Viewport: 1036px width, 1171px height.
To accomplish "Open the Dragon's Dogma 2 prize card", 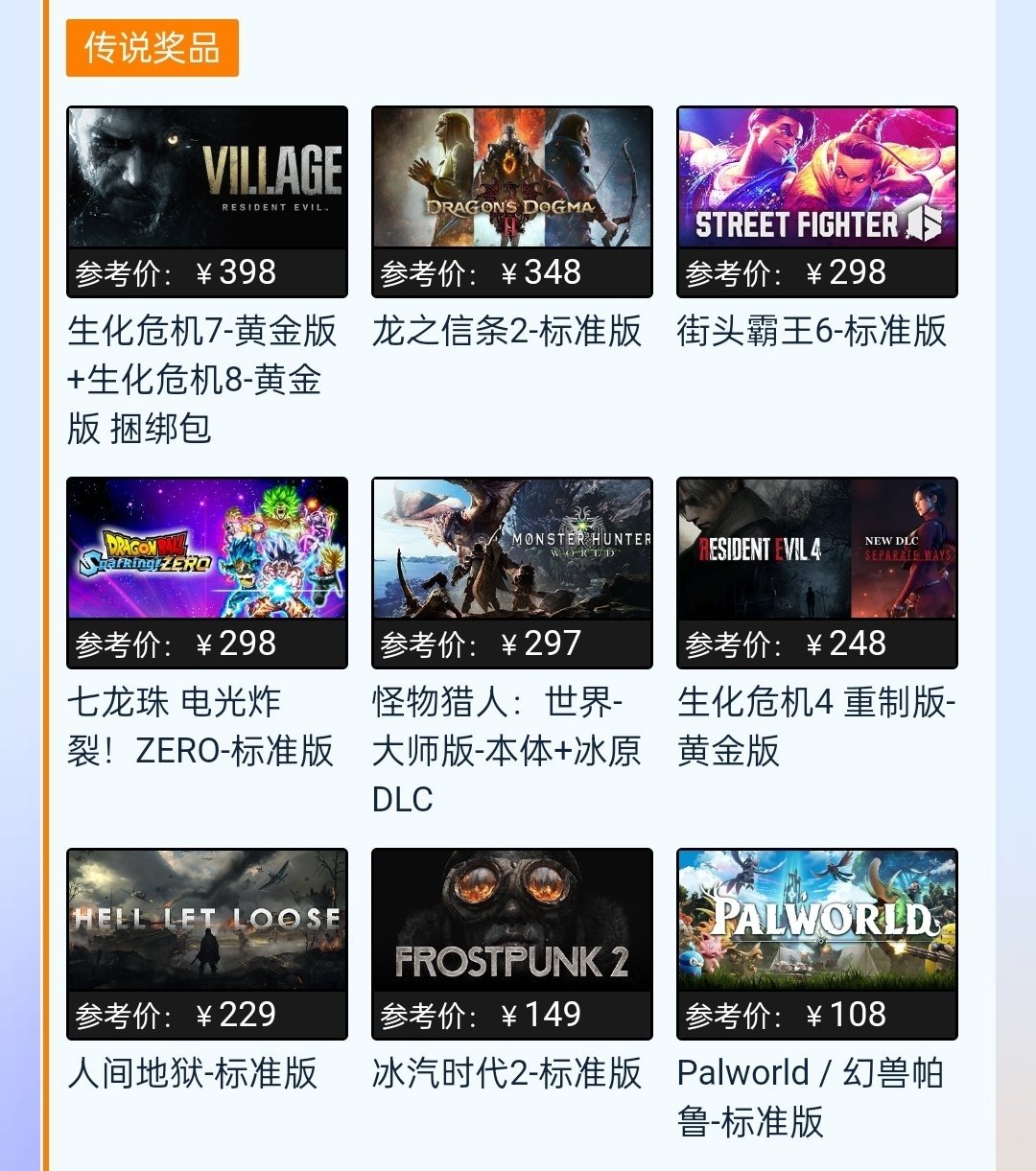I will click(512, 178).
